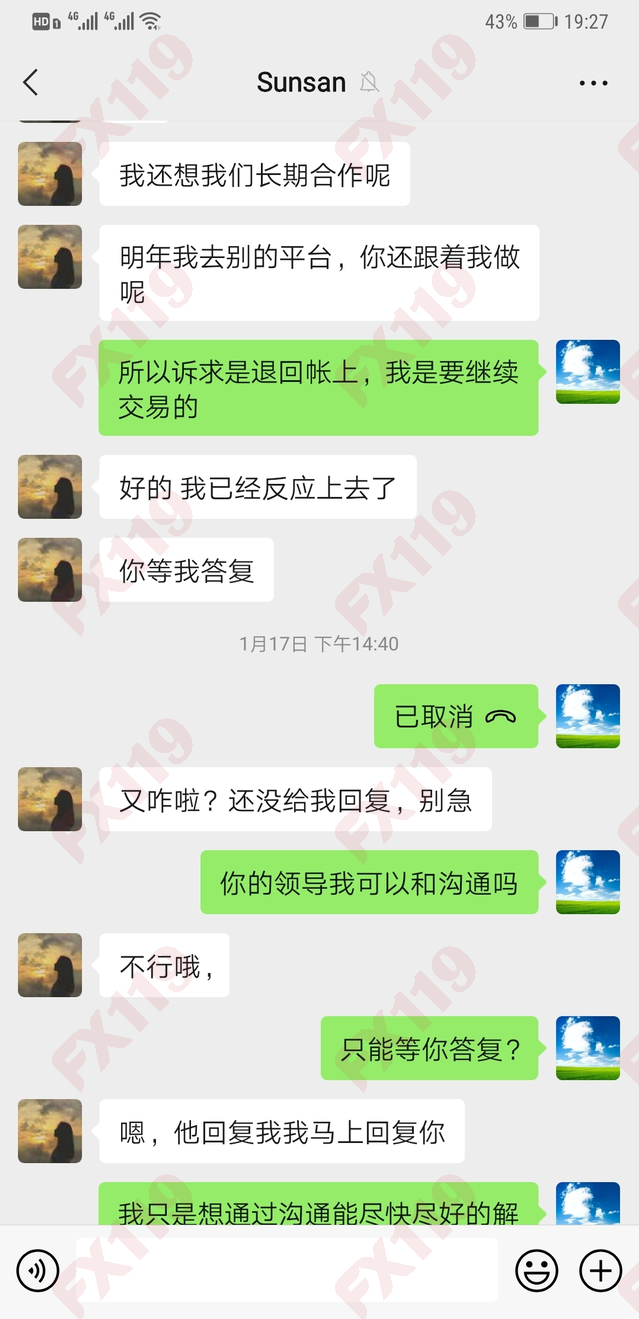Go back from the Sunsan chat

[x=31, y=82]
